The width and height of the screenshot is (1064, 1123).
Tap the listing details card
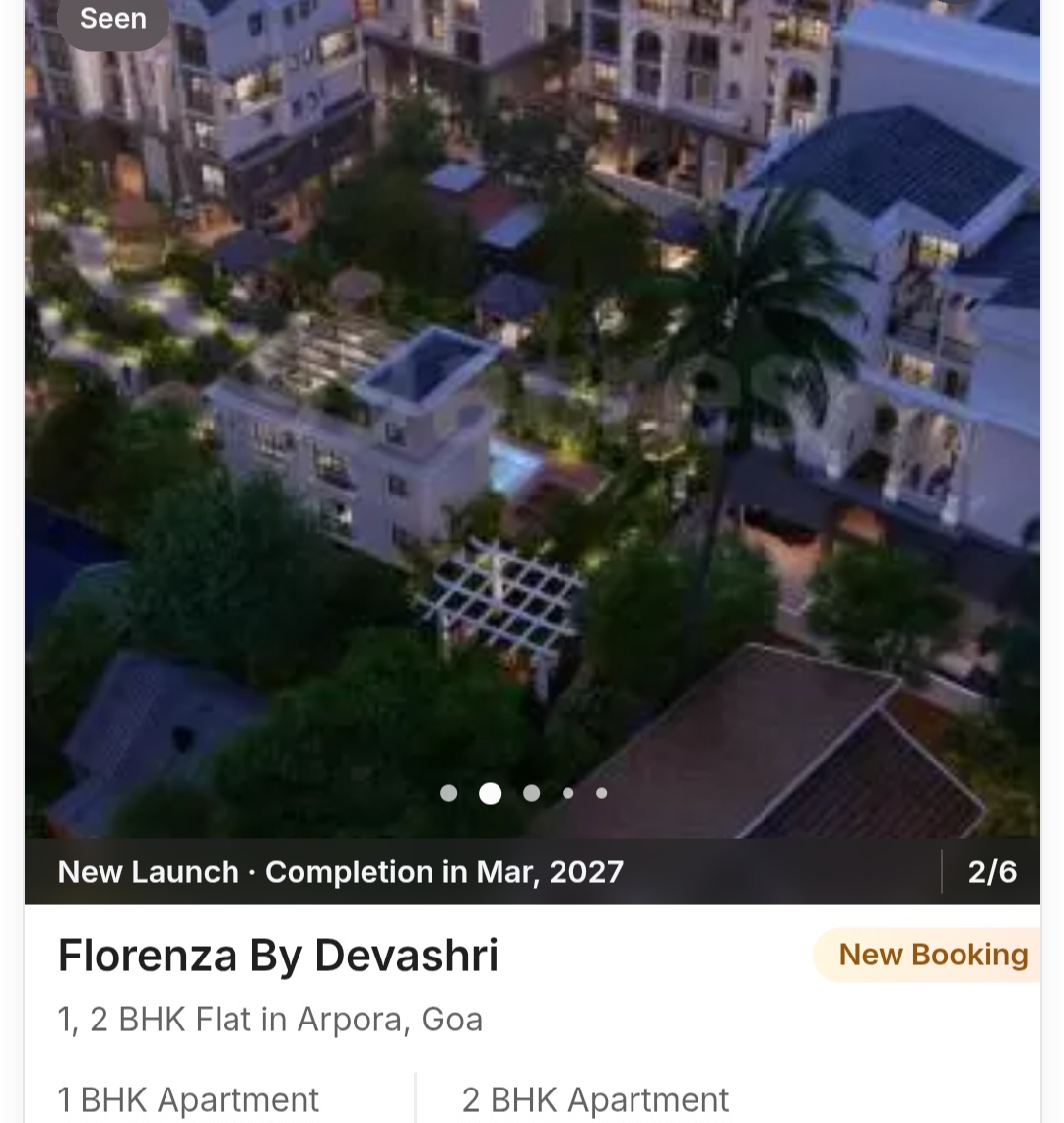pyautogui.click(x=532, y=1020)
